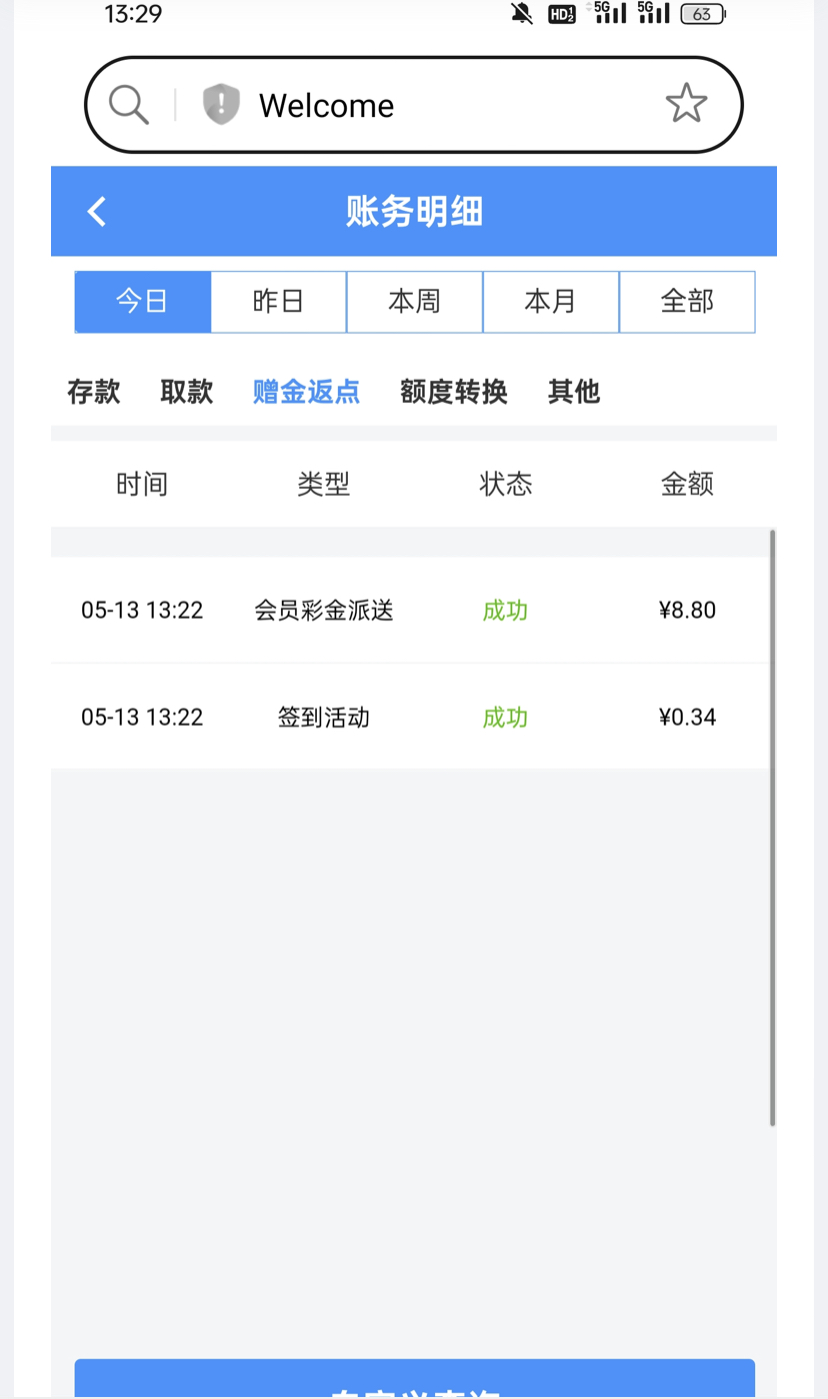Image resolution: width=828 pixels, height=1399 pixels.
Task: Go back using the header arrow
Action: pos(97,211)
